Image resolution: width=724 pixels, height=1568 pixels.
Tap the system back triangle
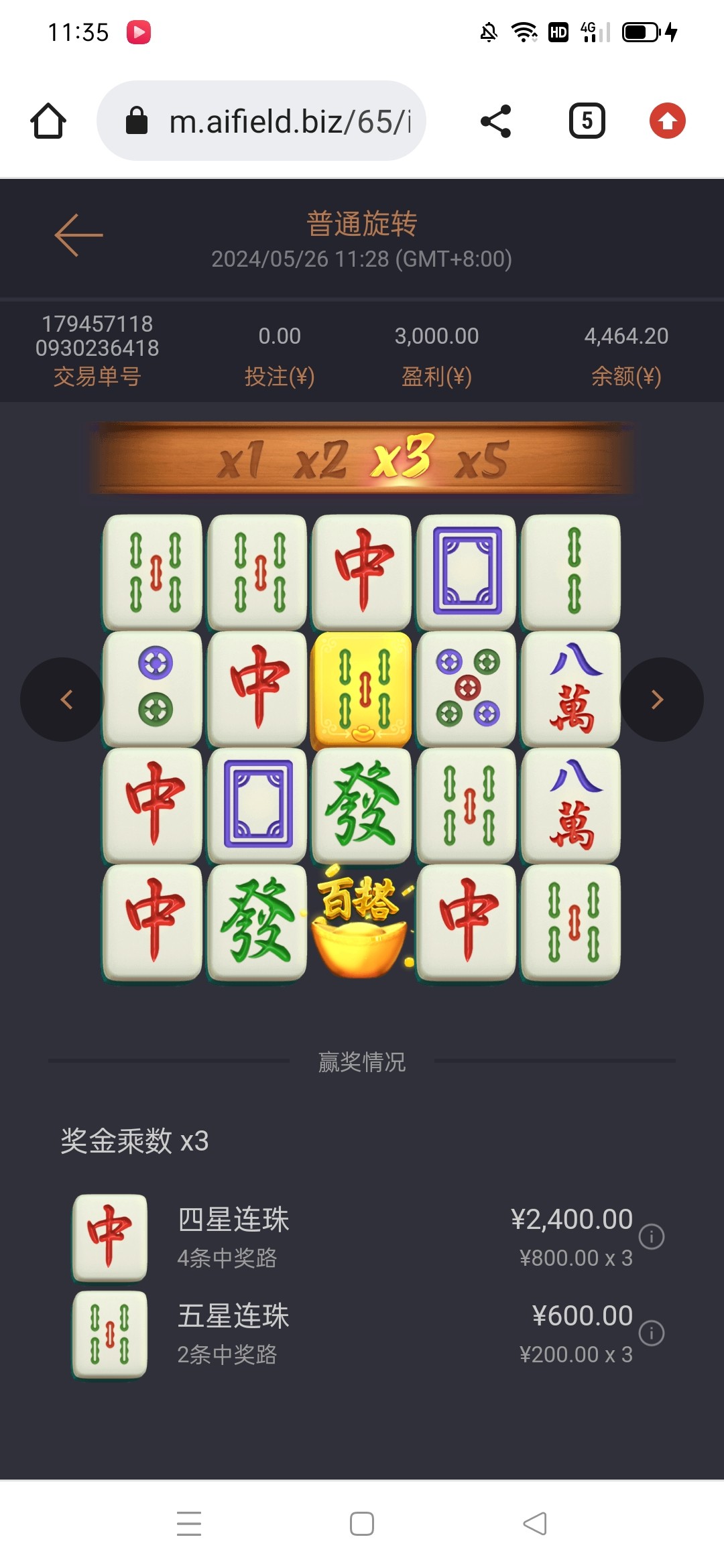pyautogui.click(x=535, y=1524)
